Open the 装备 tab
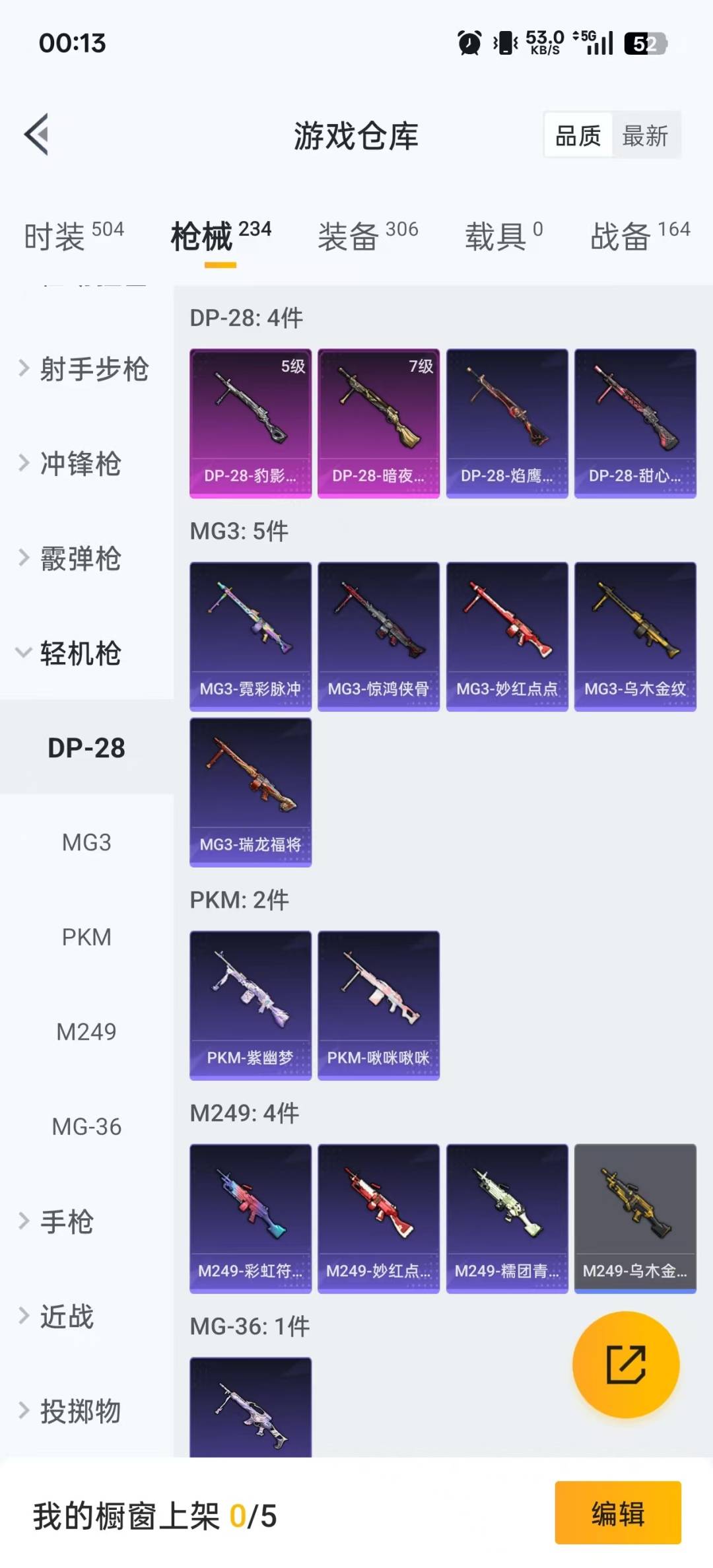This screenshot has width=713, height=1568. point(349,236)
